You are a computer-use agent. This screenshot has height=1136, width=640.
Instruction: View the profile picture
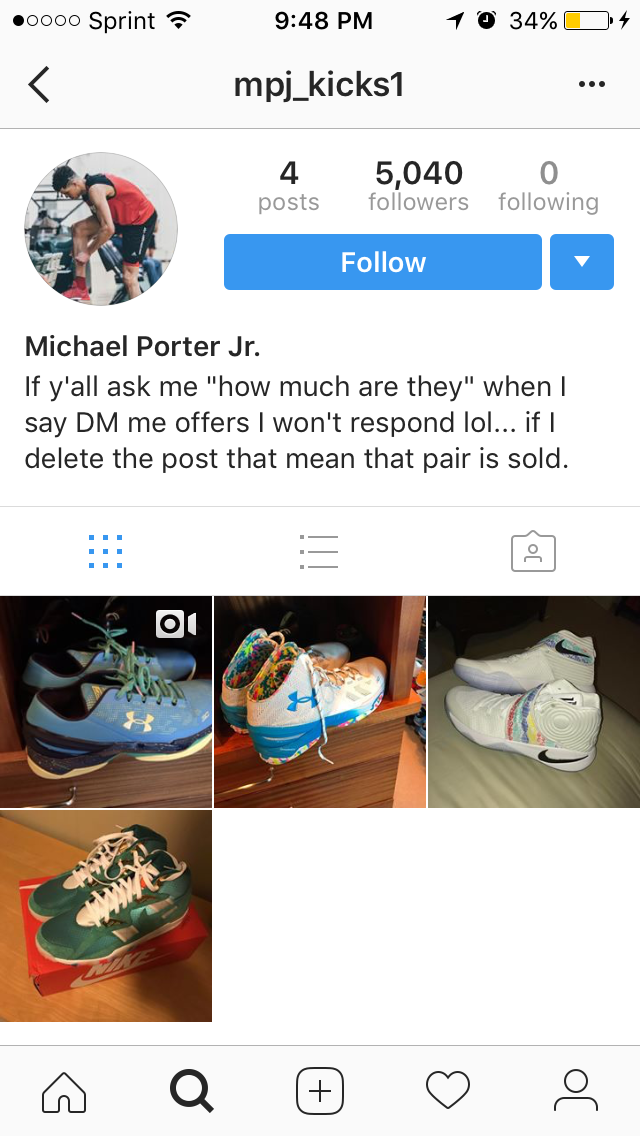point(101,229)
